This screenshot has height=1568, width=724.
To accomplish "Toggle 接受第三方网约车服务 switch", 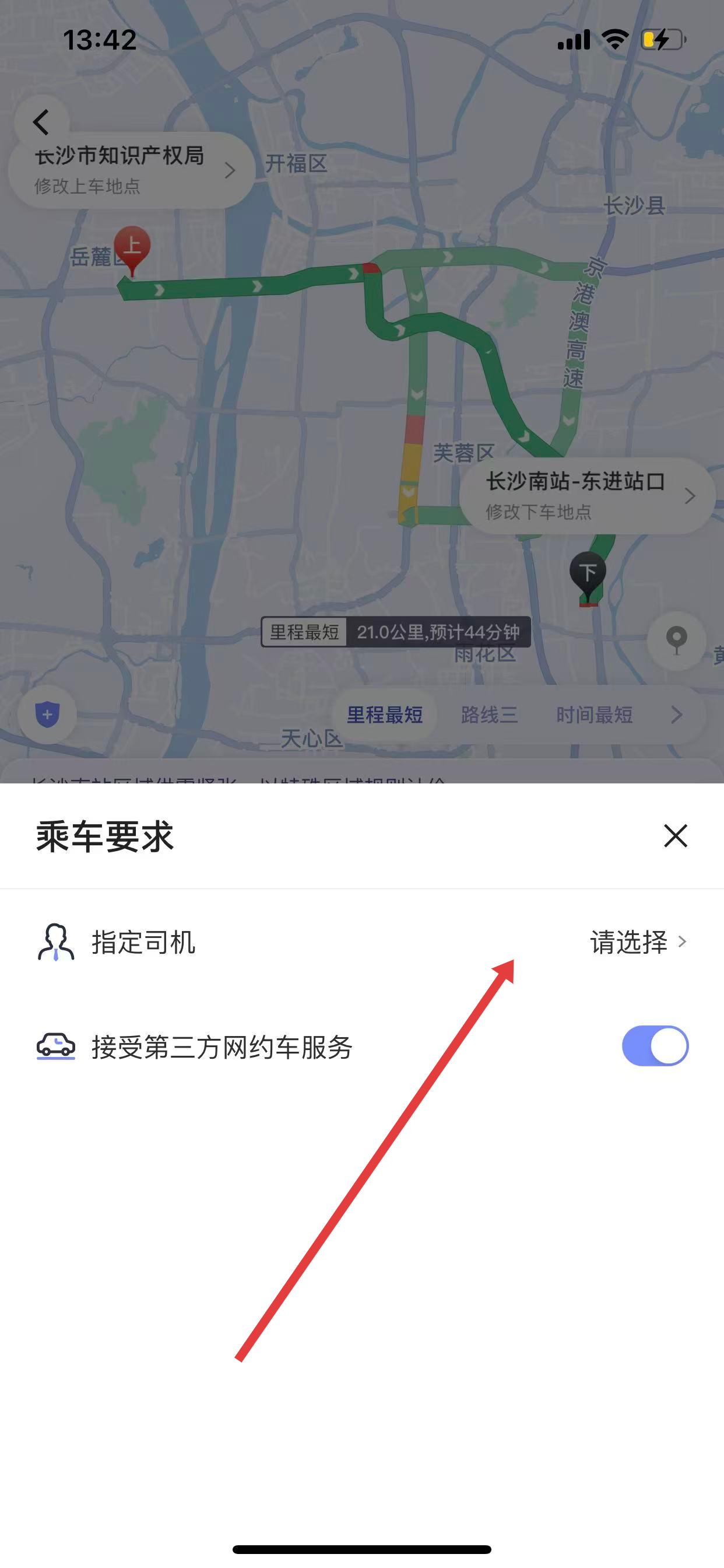I will click(x=655, y=1046).
